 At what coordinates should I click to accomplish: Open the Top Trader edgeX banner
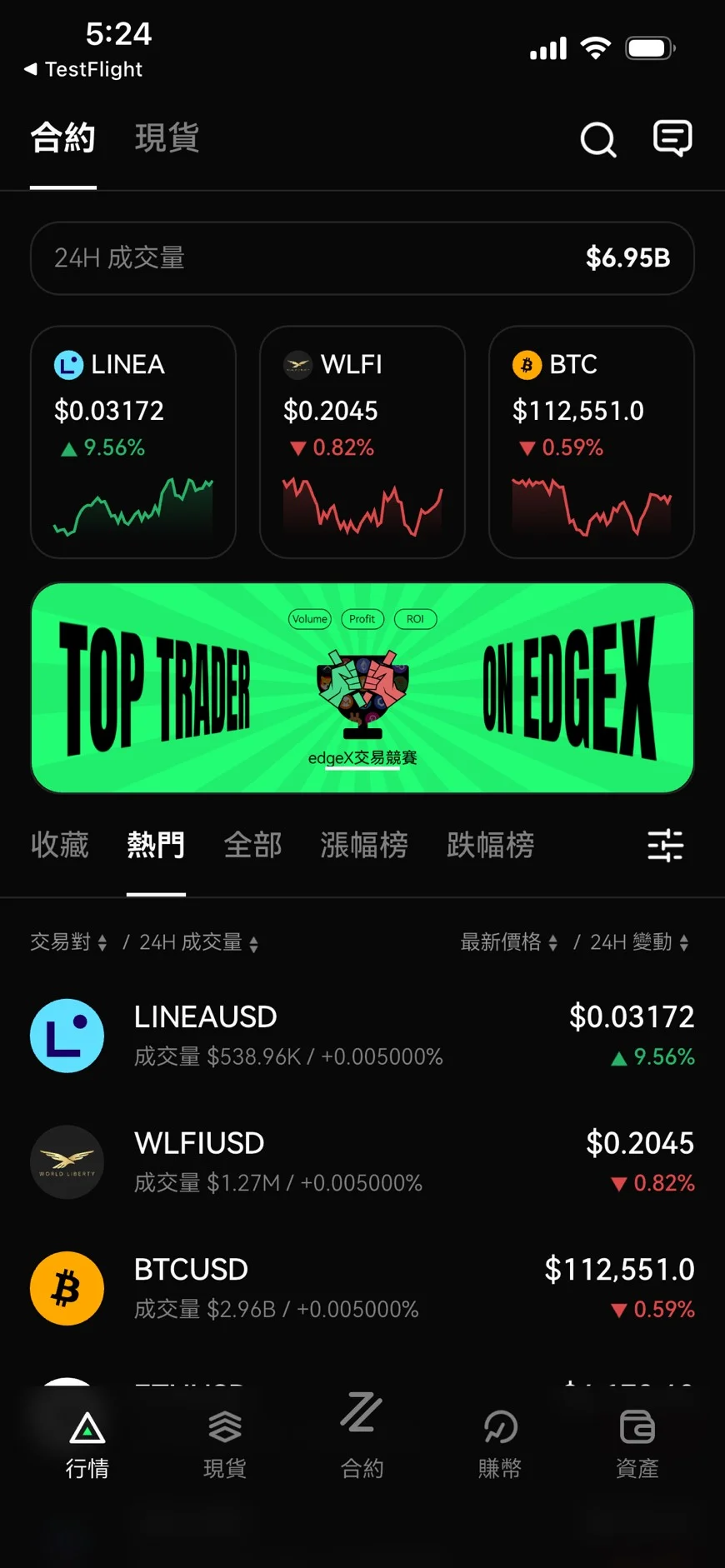pos(362,687)
